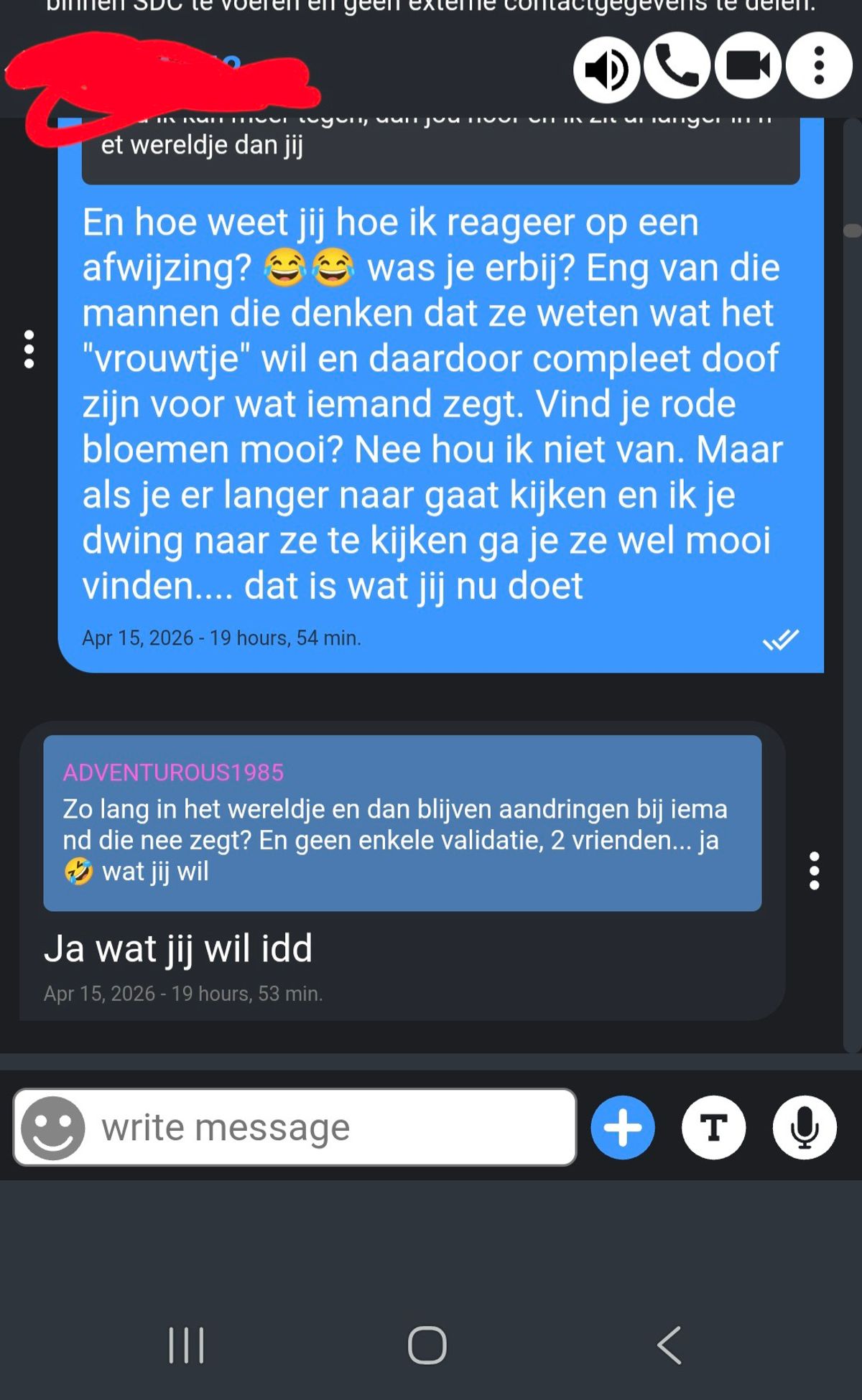Start a video call
This screenshot has height=1400, width=862.
point(748,66)
